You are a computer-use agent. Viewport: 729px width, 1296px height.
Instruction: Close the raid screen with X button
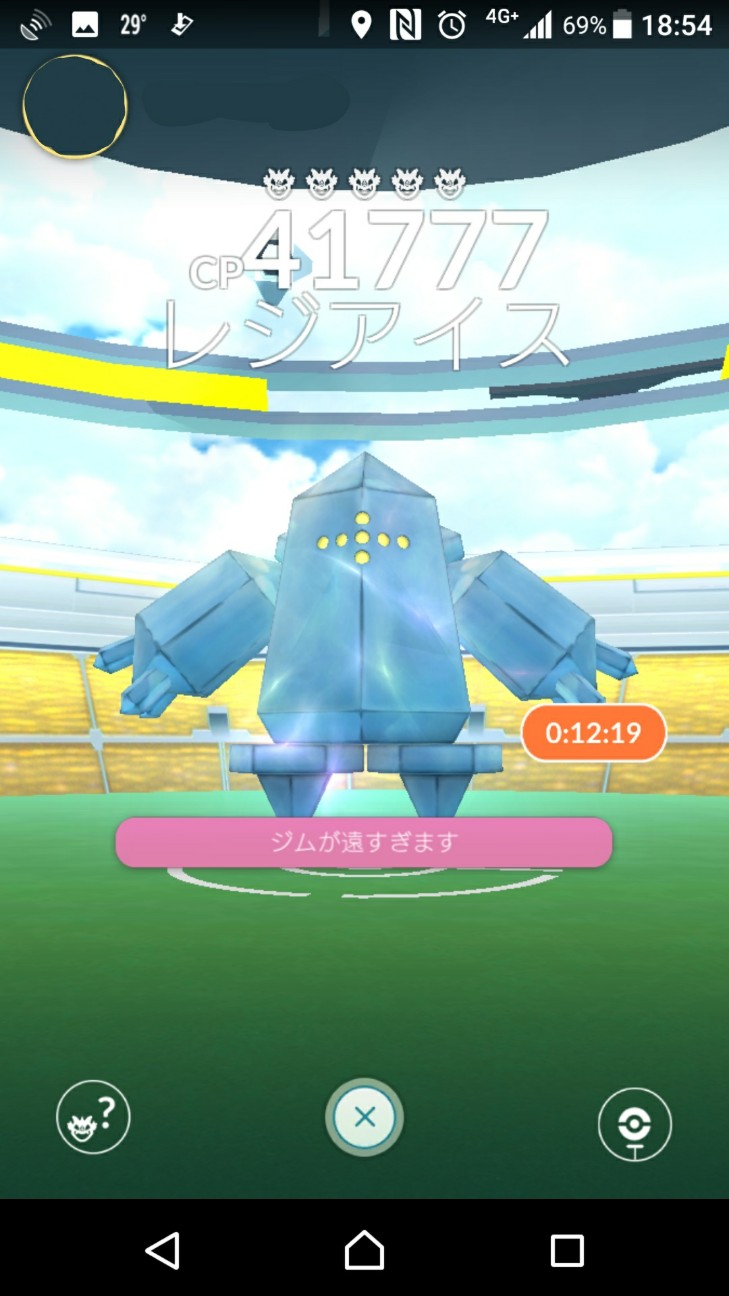click(x=364, y=1117)
